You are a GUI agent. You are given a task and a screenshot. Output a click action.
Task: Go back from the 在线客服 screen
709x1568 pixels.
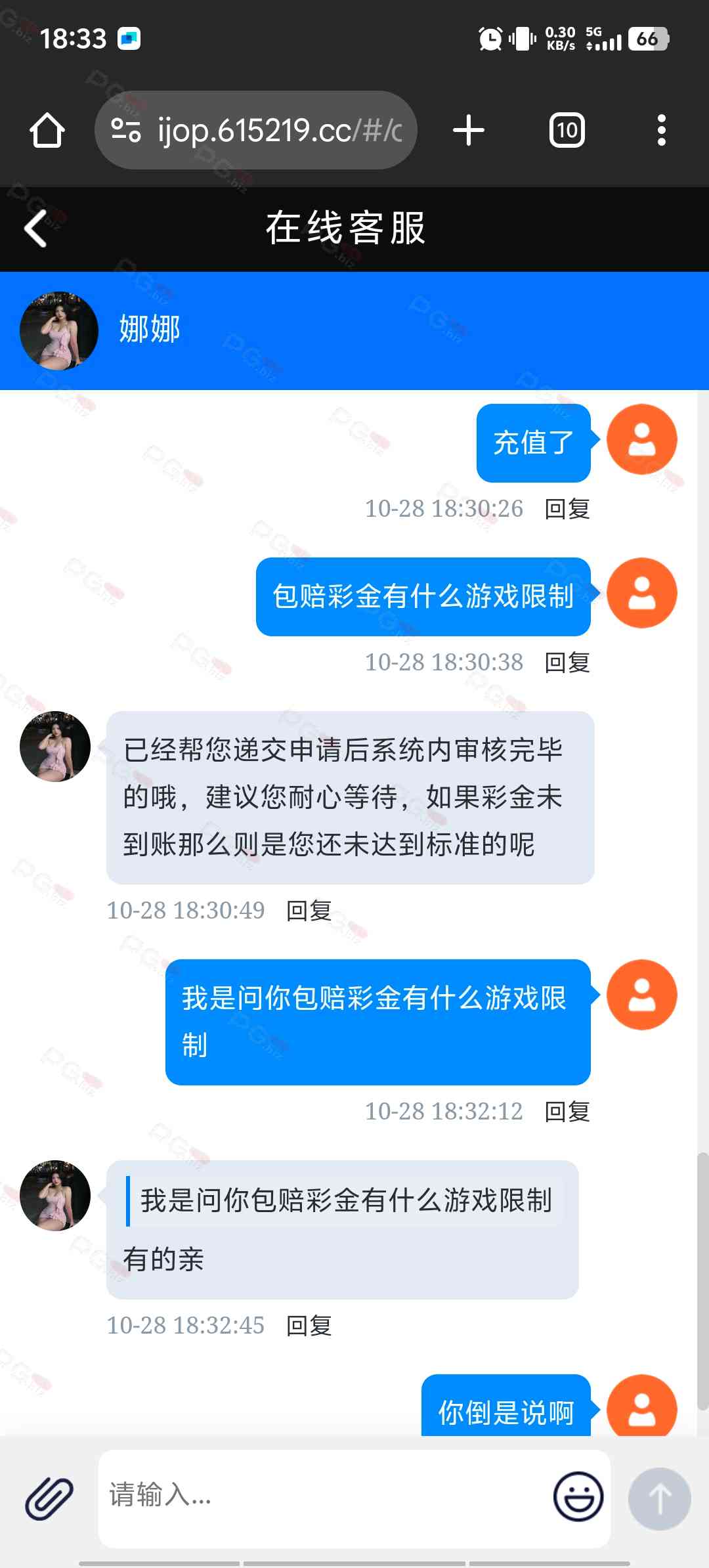tap(36, 229)
